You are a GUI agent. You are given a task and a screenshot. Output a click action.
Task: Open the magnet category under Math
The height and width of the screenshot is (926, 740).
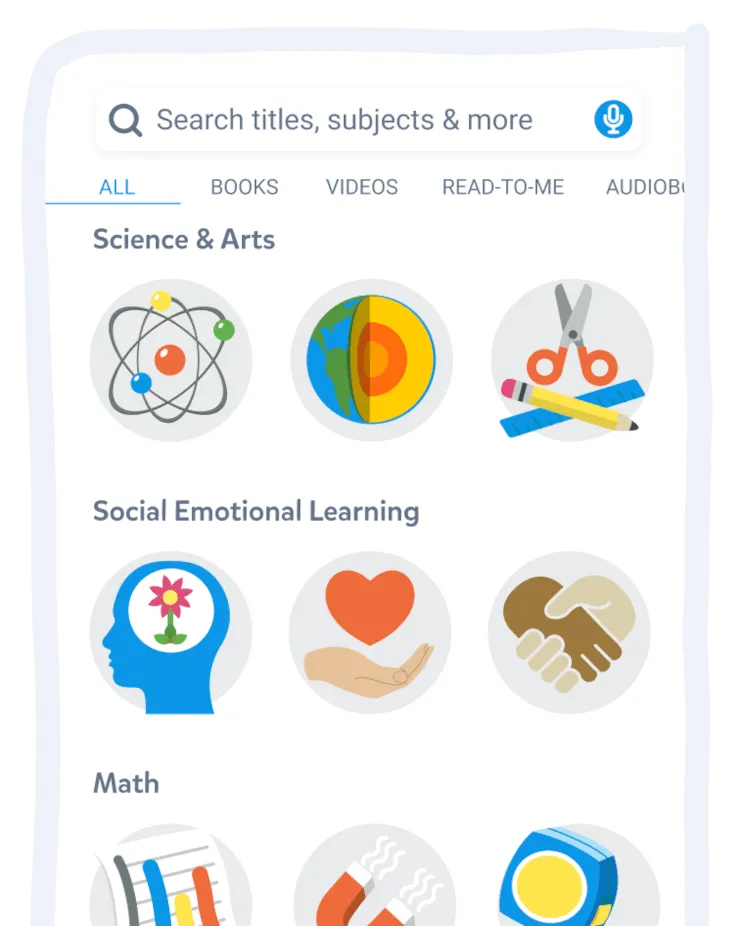tap(372, 878)
